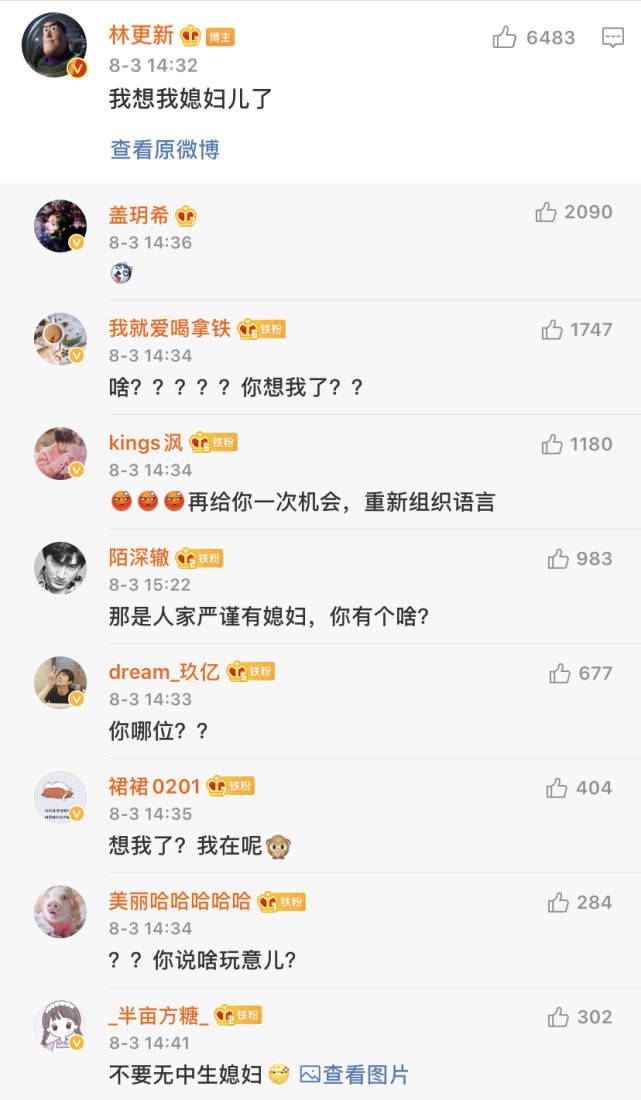Like 美丽哈哈哈哈哈's comment
The width and height of the screenshot is (641, 1100).
click(558, 903)
